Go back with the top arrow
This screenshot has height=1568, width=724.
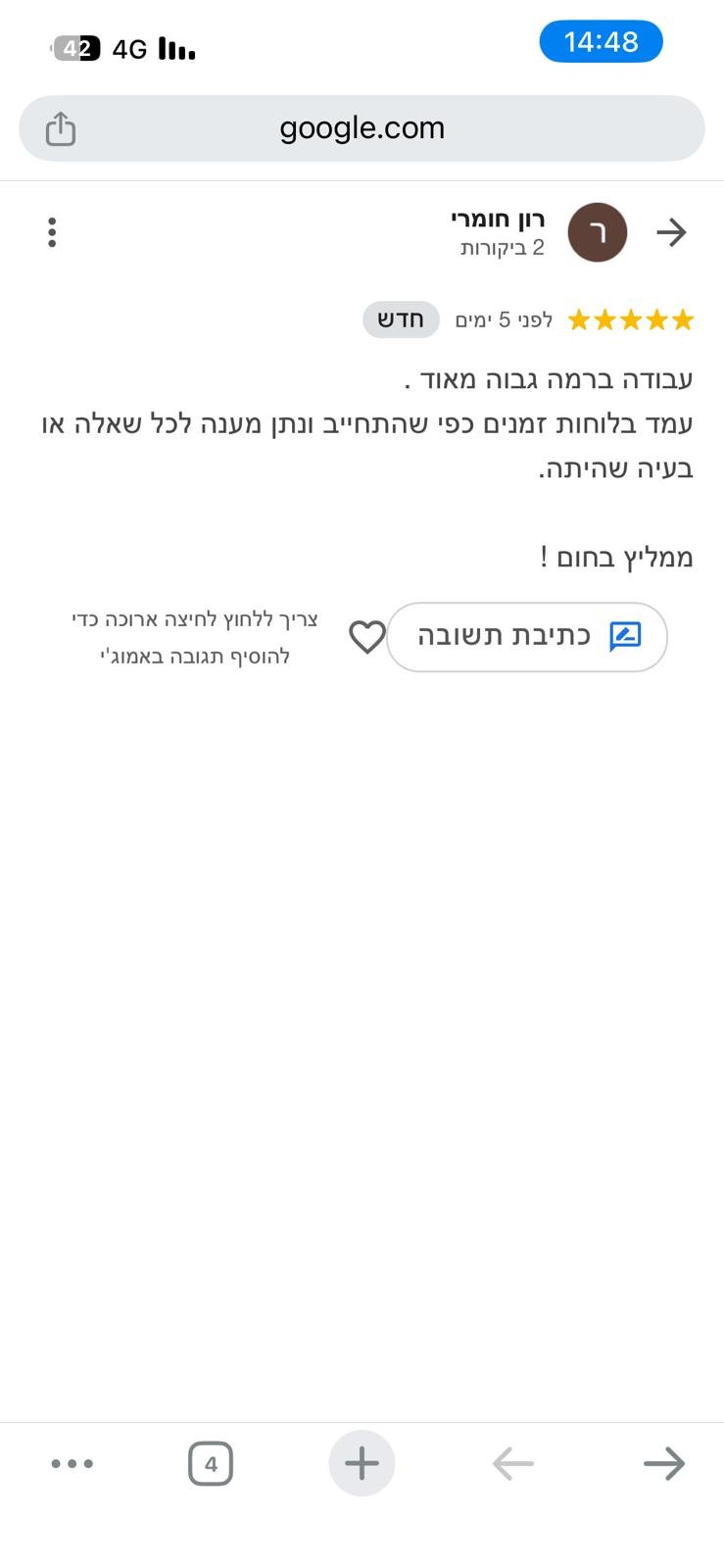[671, 232]
